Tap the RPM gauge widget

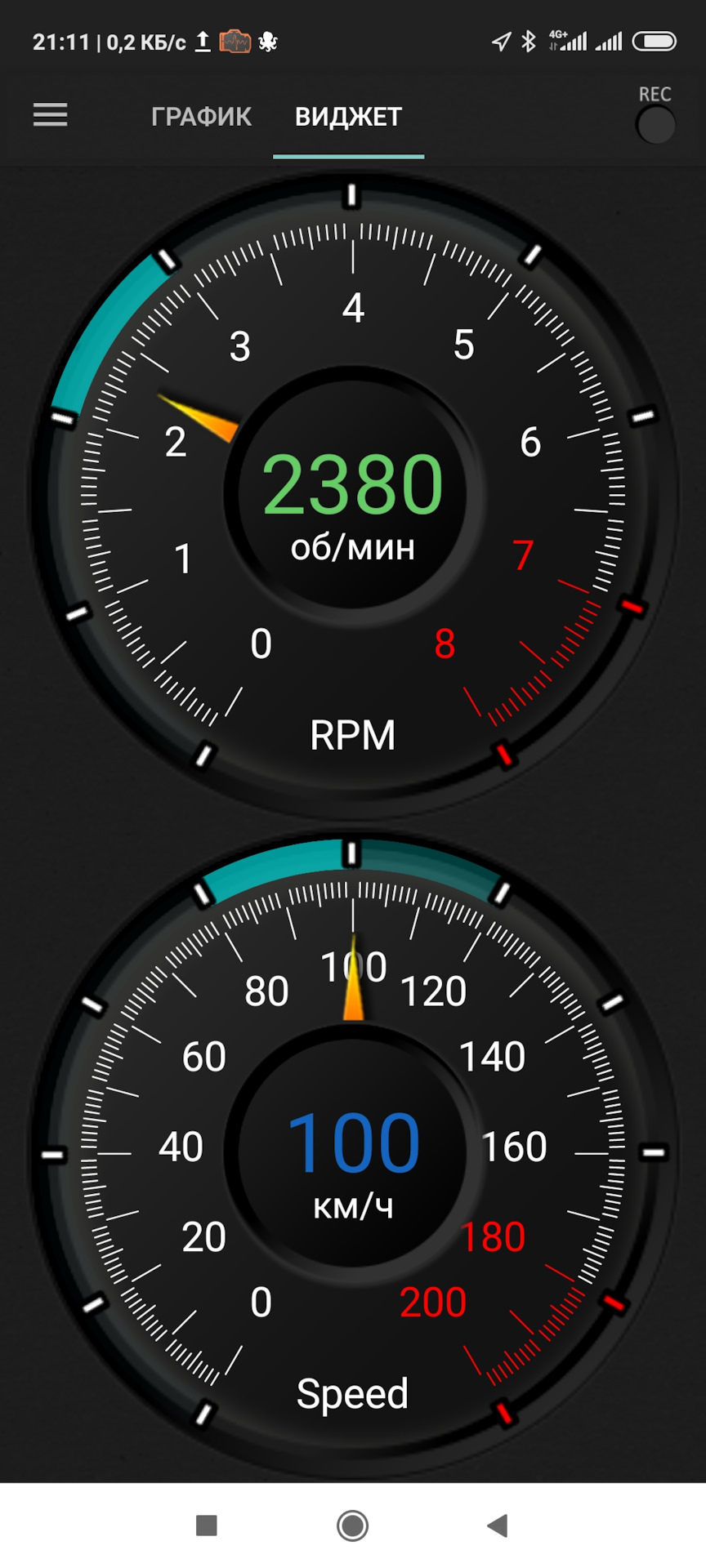(x=353, y=492)
